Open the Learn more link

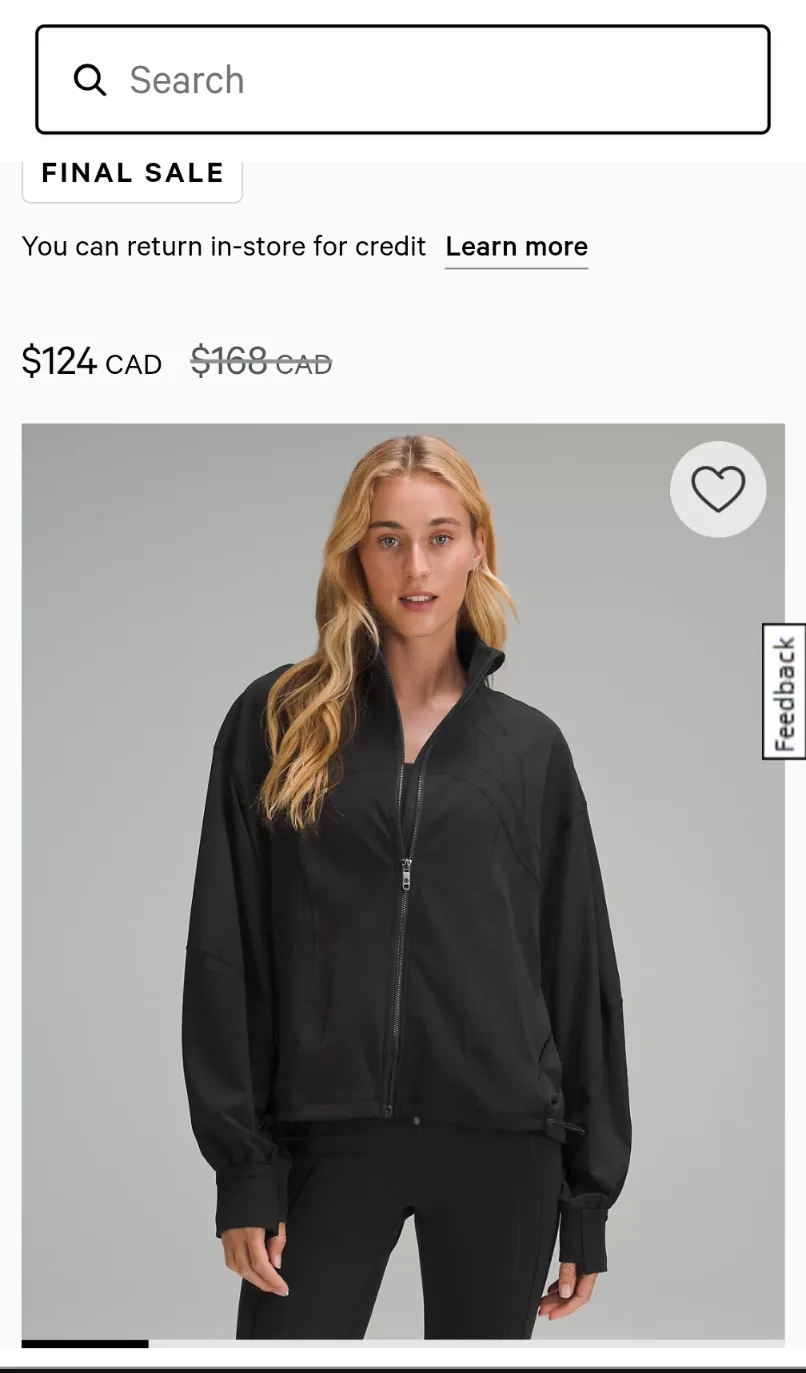click(x=516, y=247)
